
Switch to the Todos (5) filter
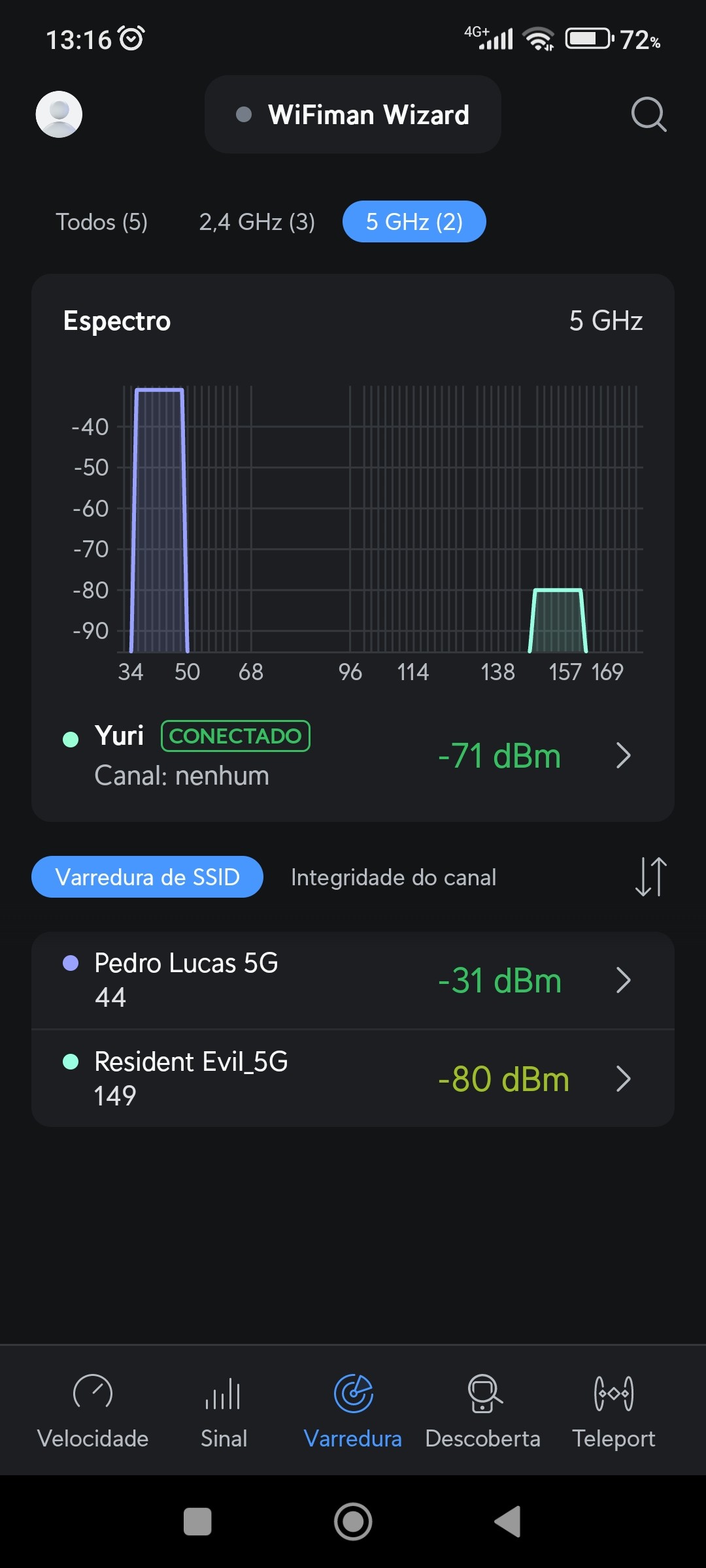tap(101, 222)
